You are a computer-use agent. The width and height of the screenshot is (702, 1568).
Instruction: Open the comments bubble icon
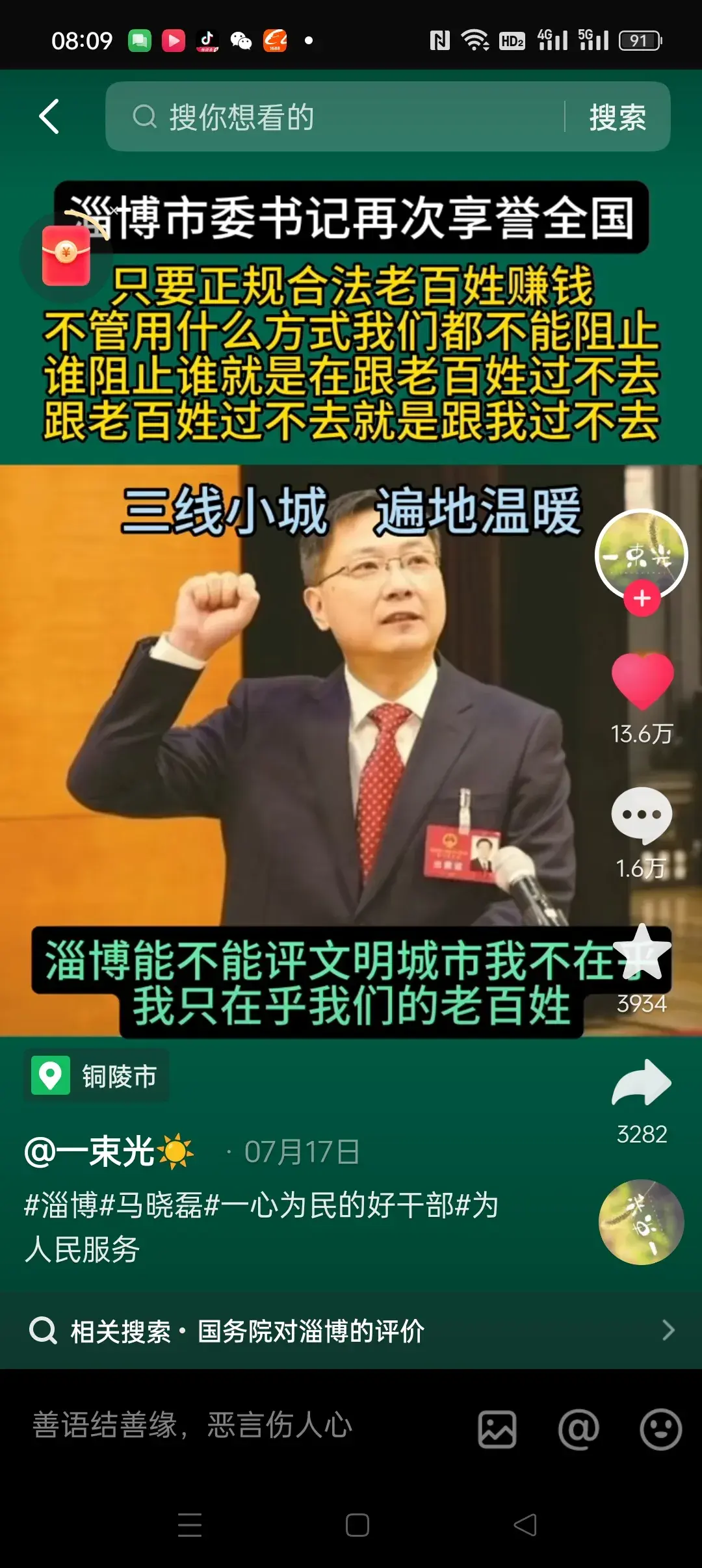pos(642,815)
